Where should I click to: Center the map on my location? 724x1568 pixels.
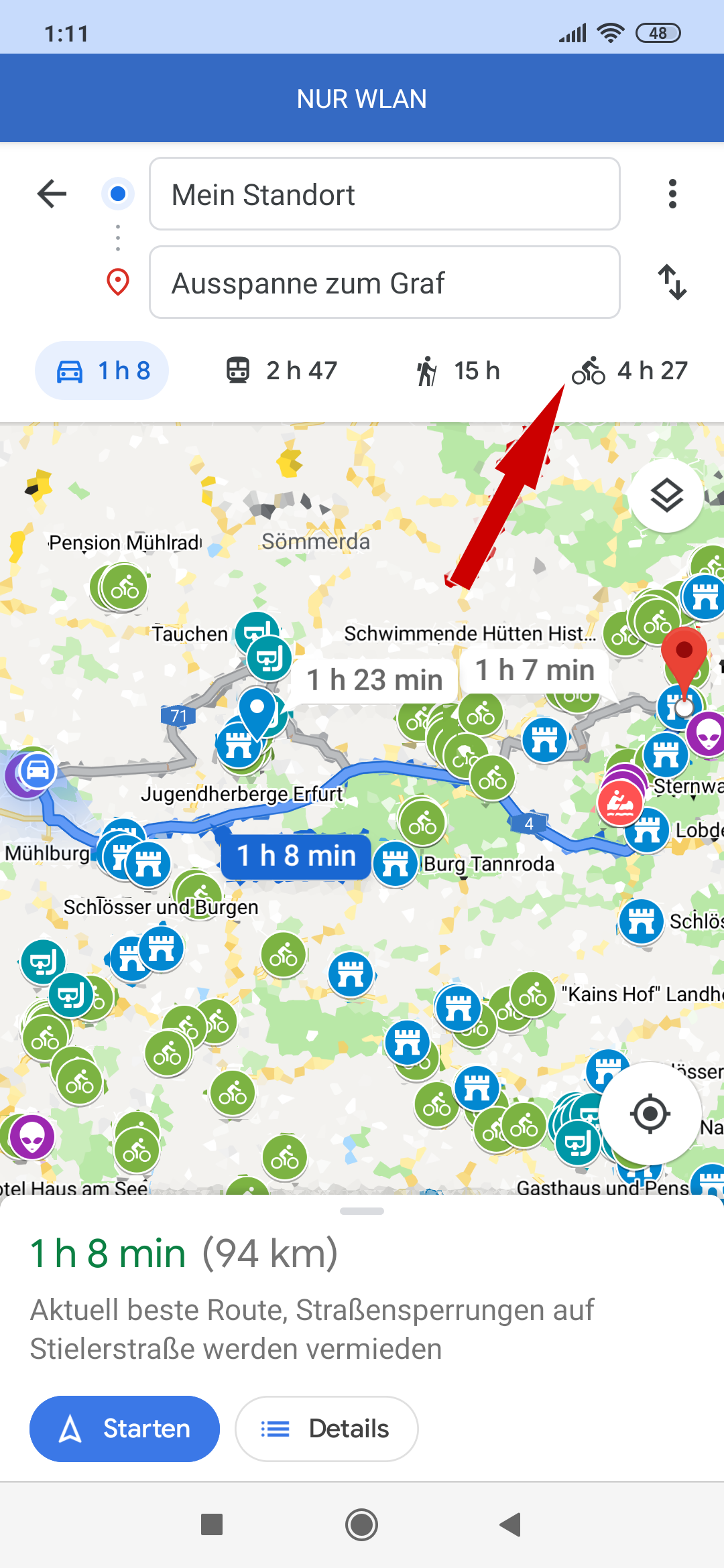click(x=650, y=1114)
